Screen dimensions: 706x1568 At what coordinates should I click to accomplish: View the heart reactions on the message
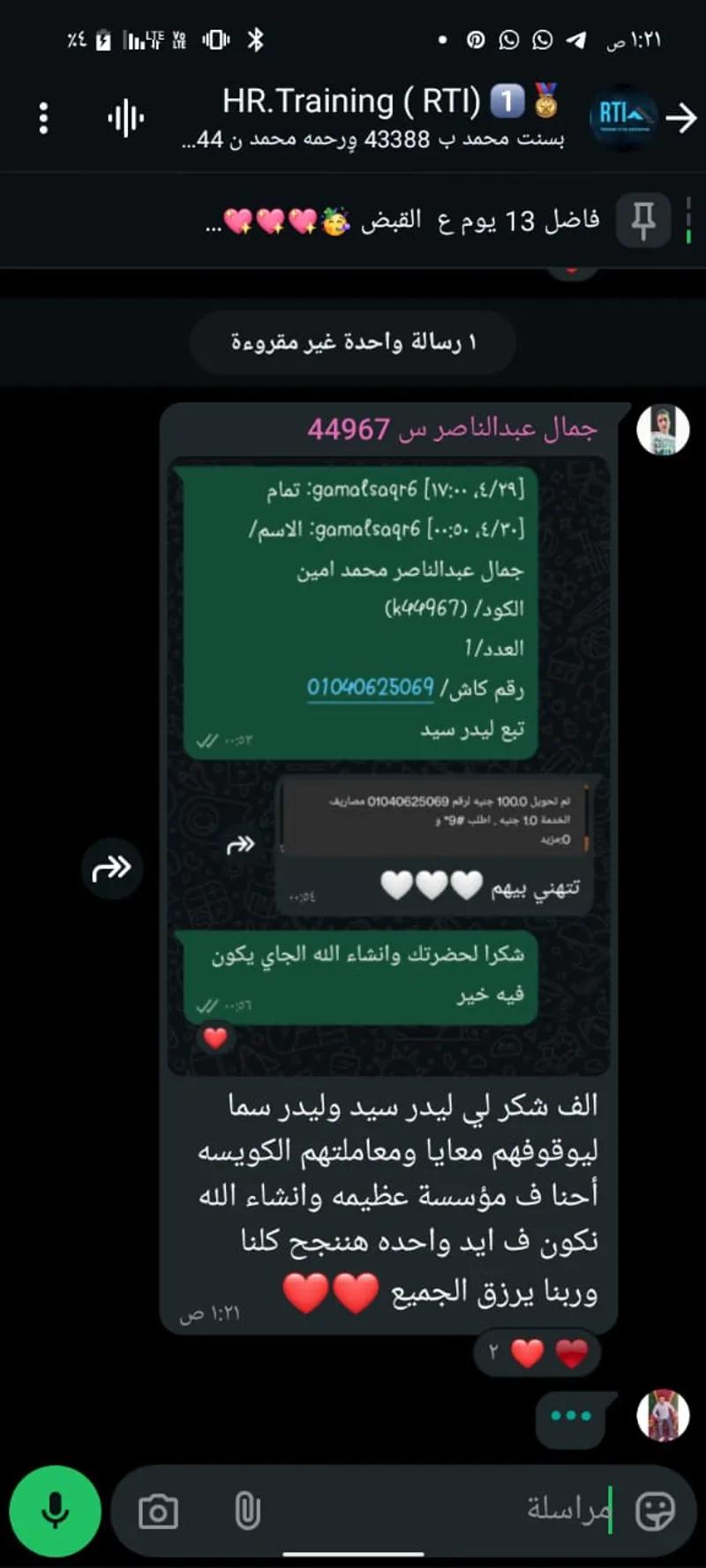[x=537, y=1352]
